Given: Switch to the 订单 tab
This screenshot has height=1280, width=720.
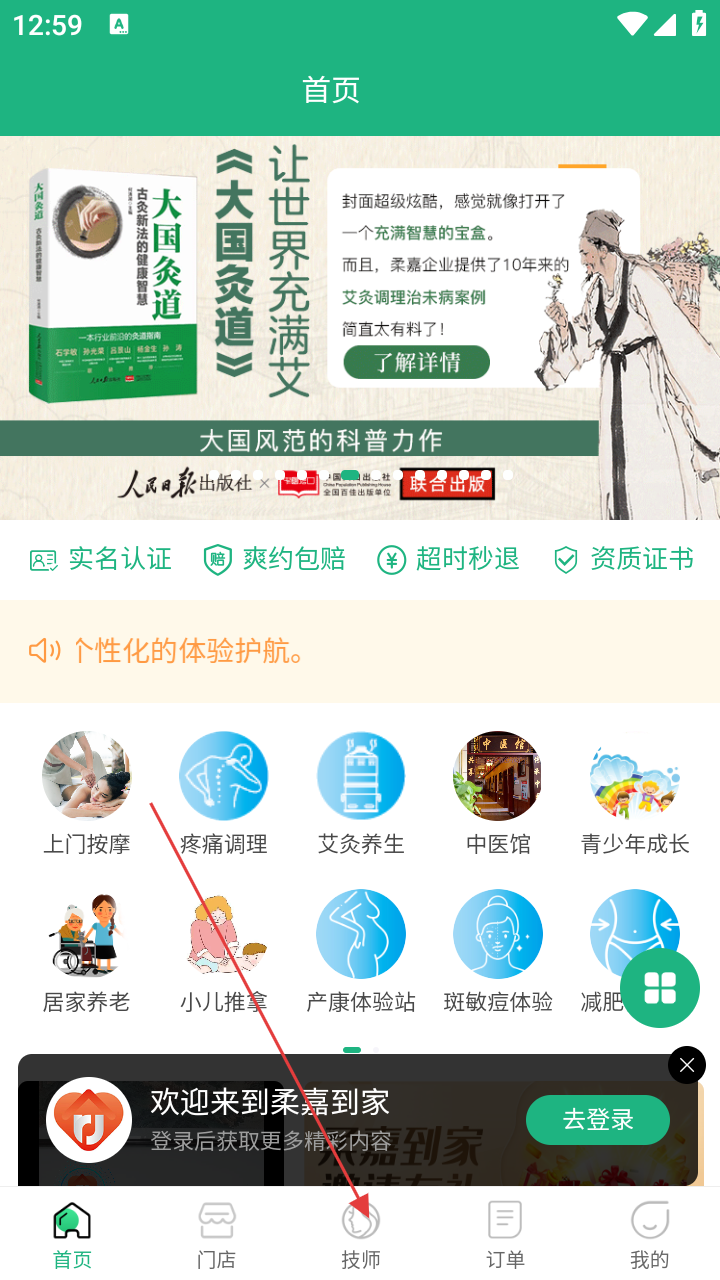Looking at the screenshot, I should tap(505, 1235).
